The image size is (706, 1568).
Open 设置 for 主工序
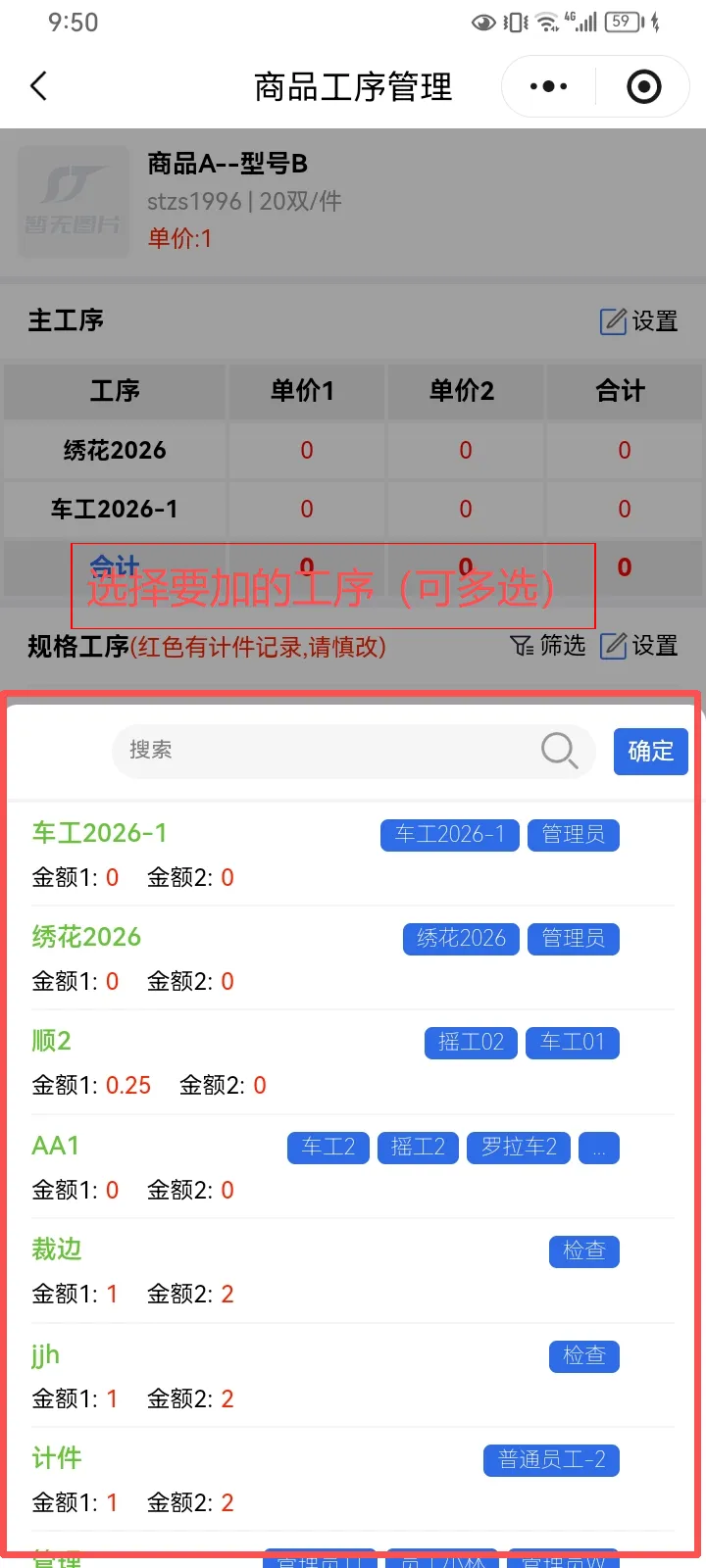tap(639, 320)
